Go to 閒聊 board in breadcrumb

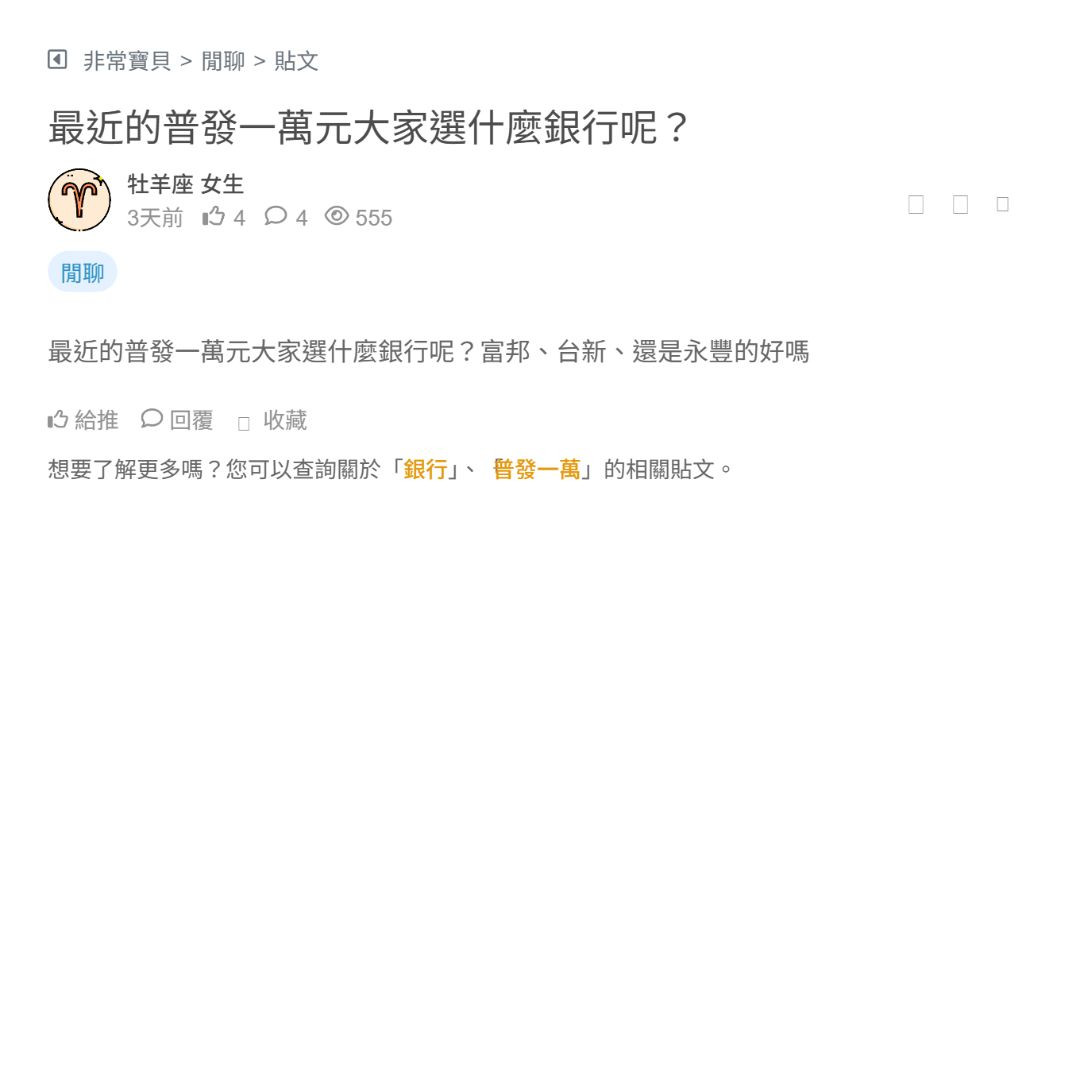(x=223, y=61)
